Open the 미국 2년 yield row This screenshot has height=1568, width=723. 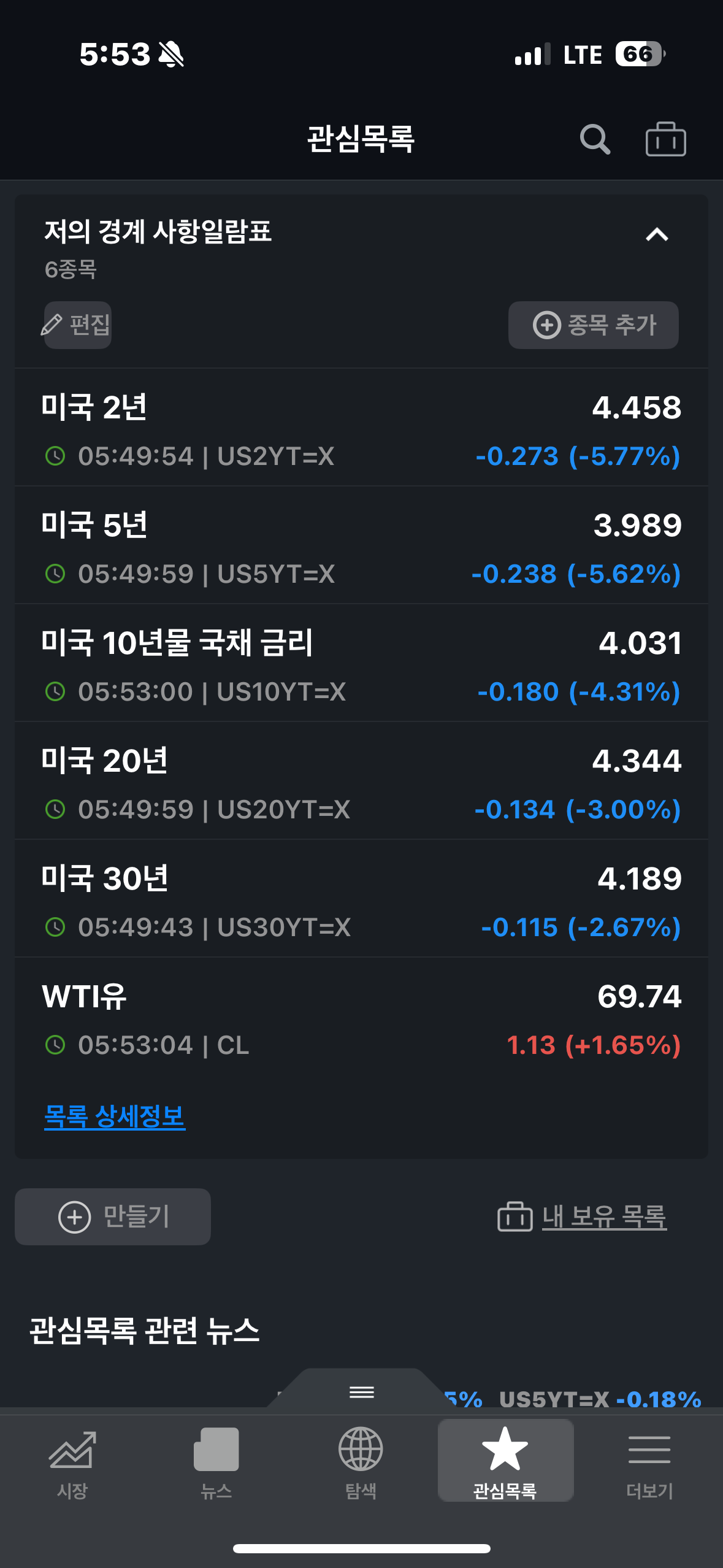361,428
